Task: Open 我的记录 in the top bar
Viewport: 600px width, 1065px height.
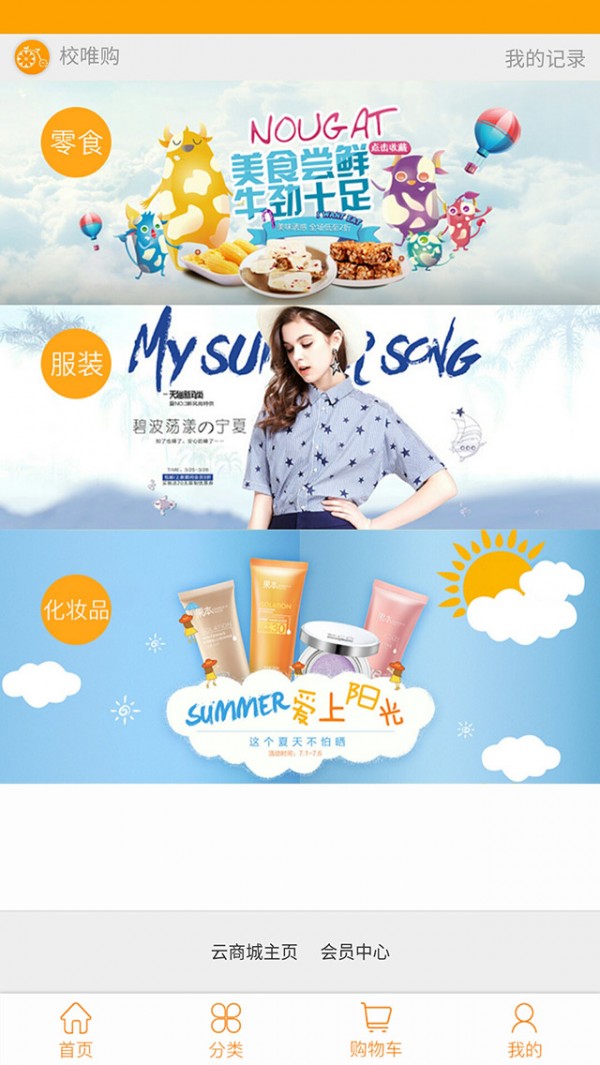Action: click(544, 58)
